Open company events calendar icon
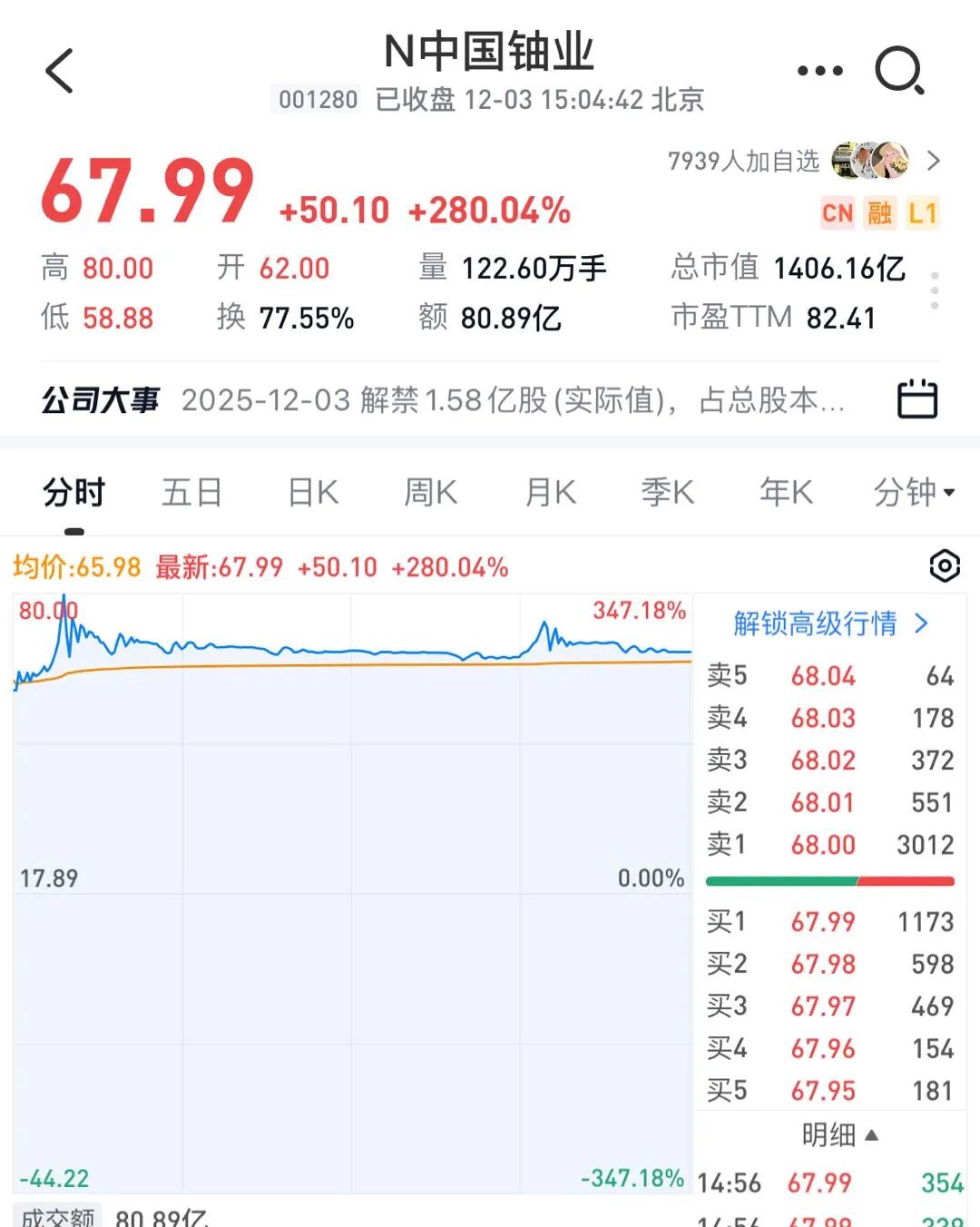 (x=916, y=399)
